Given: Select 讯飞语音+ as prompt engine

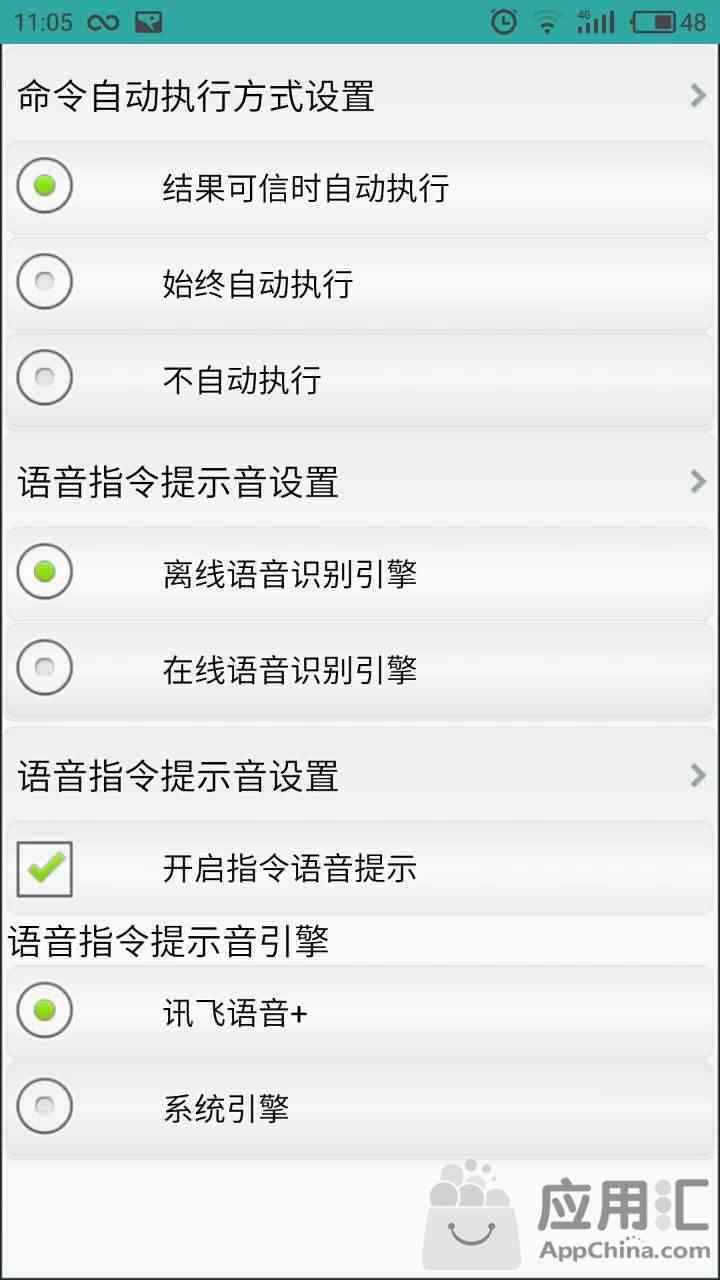Looking at the screenshot, I should click(360, 1012).
